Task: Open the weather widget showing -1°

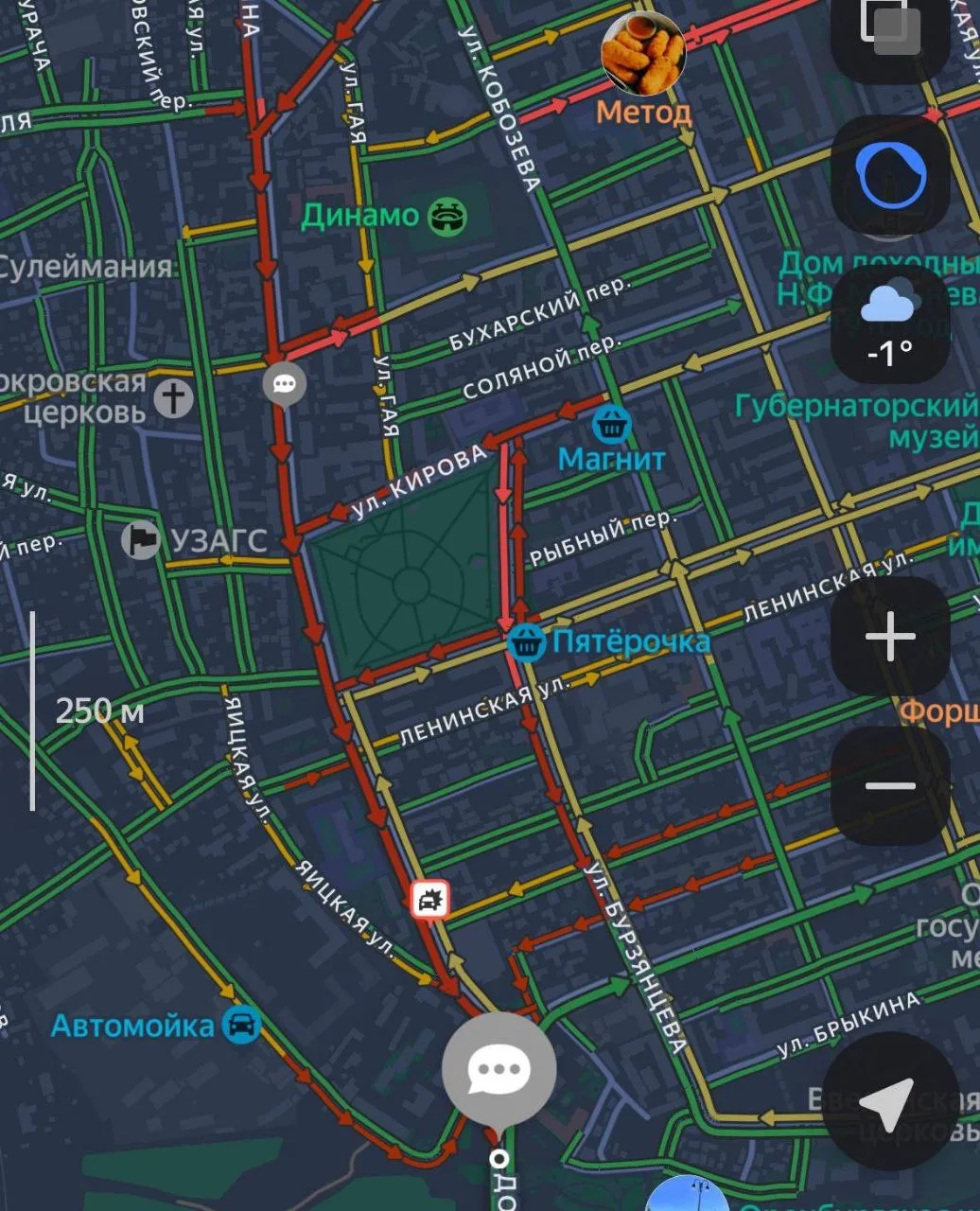Action: coord(890,325)
